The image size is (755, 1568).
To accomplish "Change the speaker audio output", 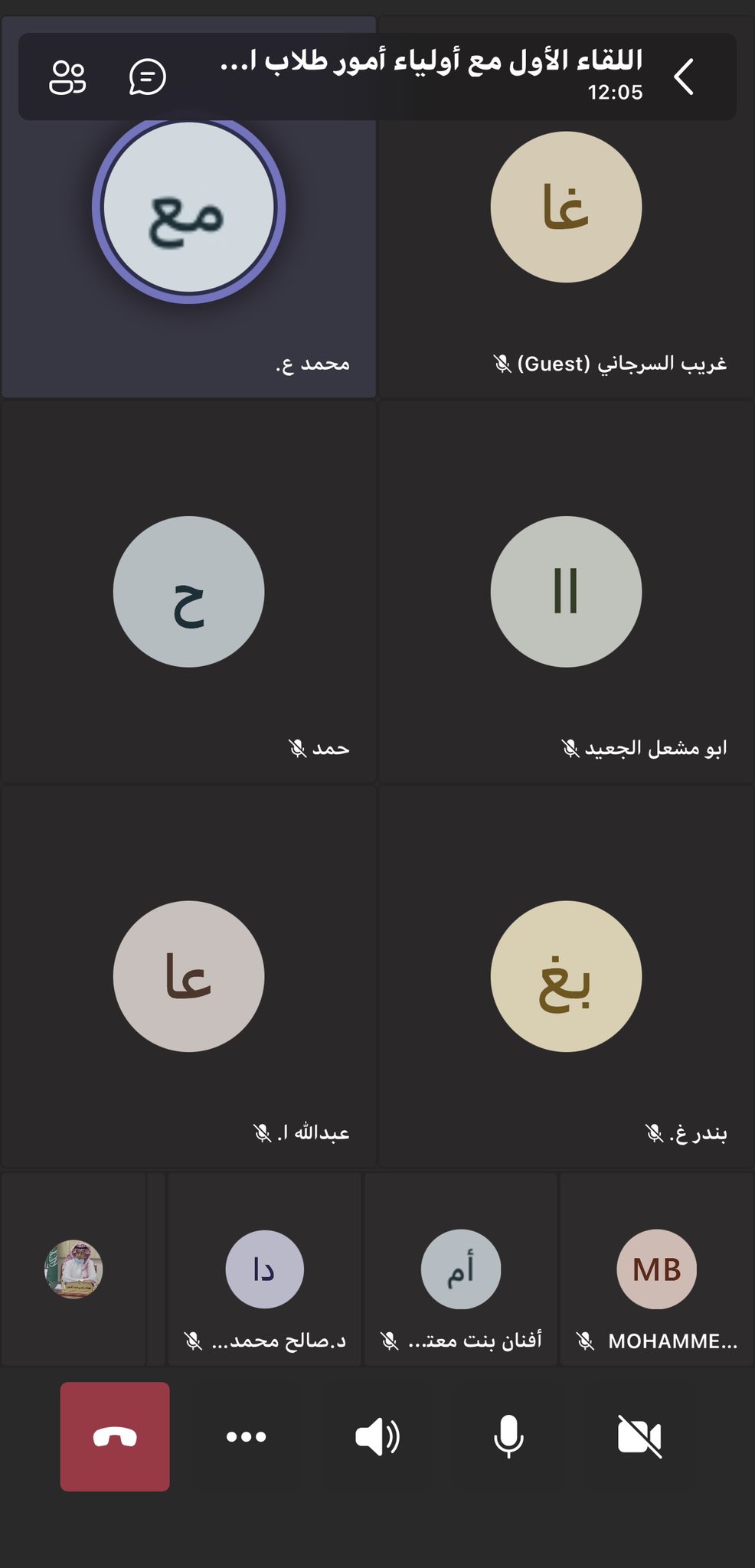I will click(x=377, y=1436).
